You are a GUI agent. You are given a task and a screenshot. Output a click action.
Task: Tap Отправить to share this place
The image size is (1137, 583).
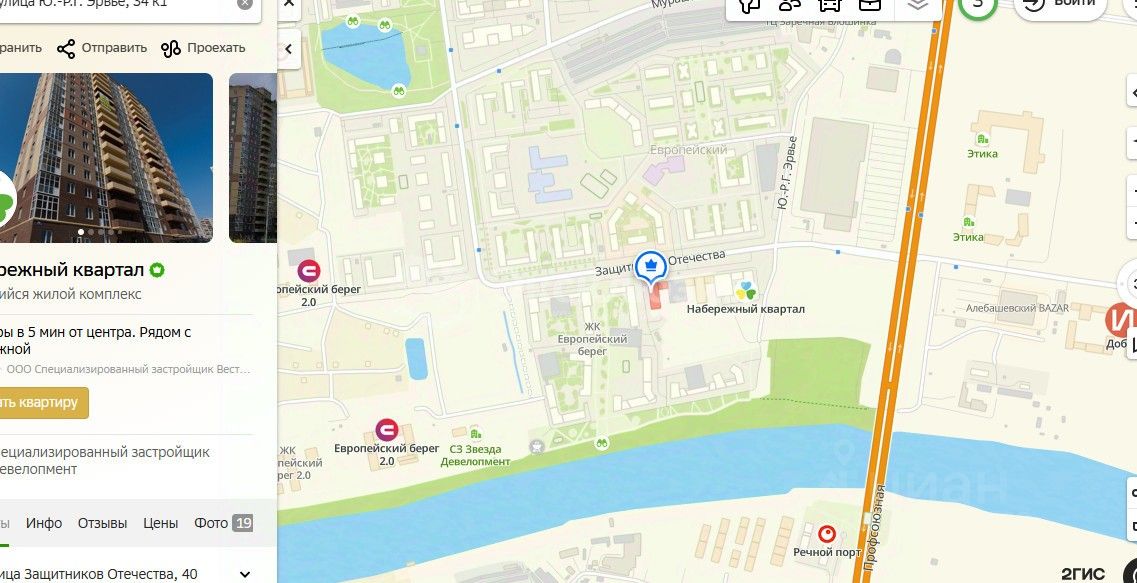[x=102, y=48]
